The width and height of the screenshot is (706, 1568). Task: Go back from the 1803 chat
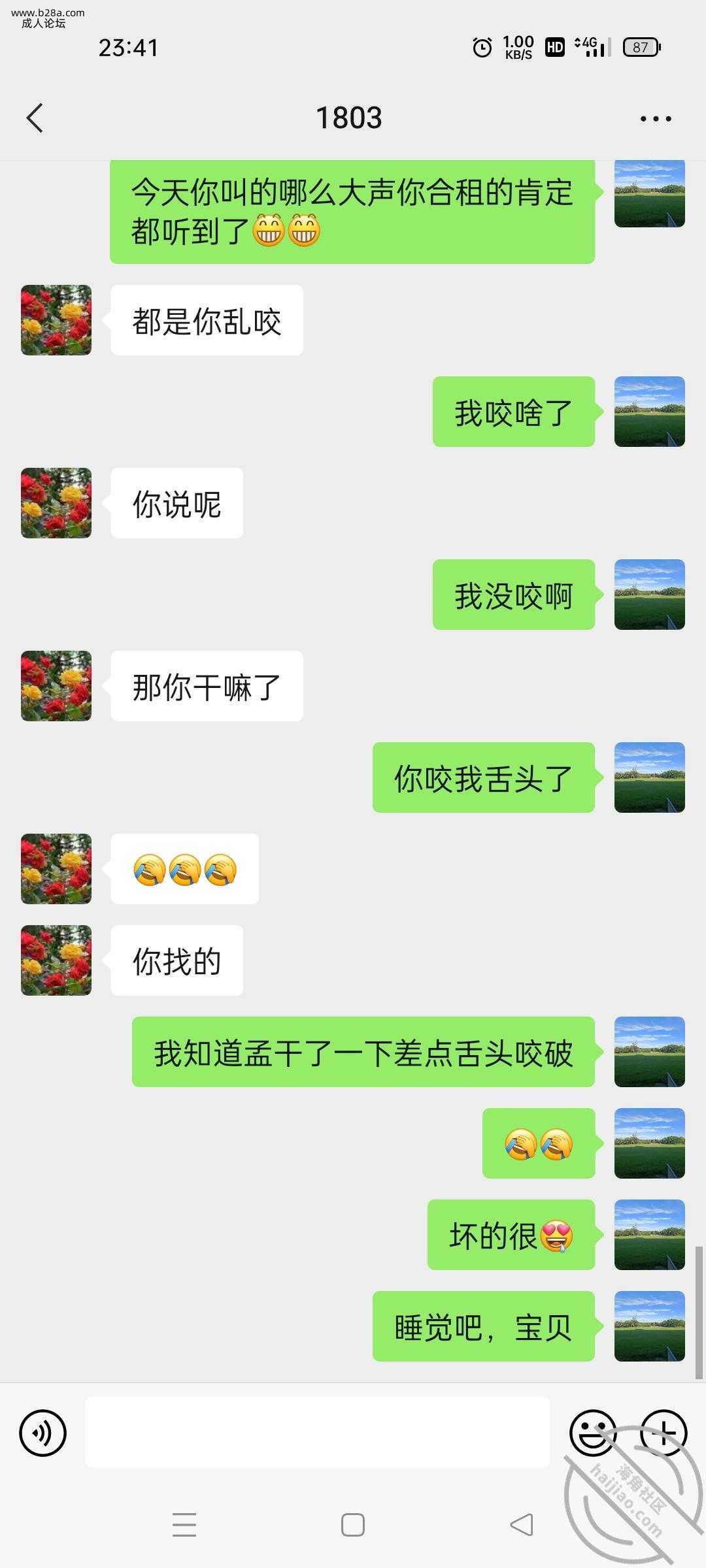point(35,118)
